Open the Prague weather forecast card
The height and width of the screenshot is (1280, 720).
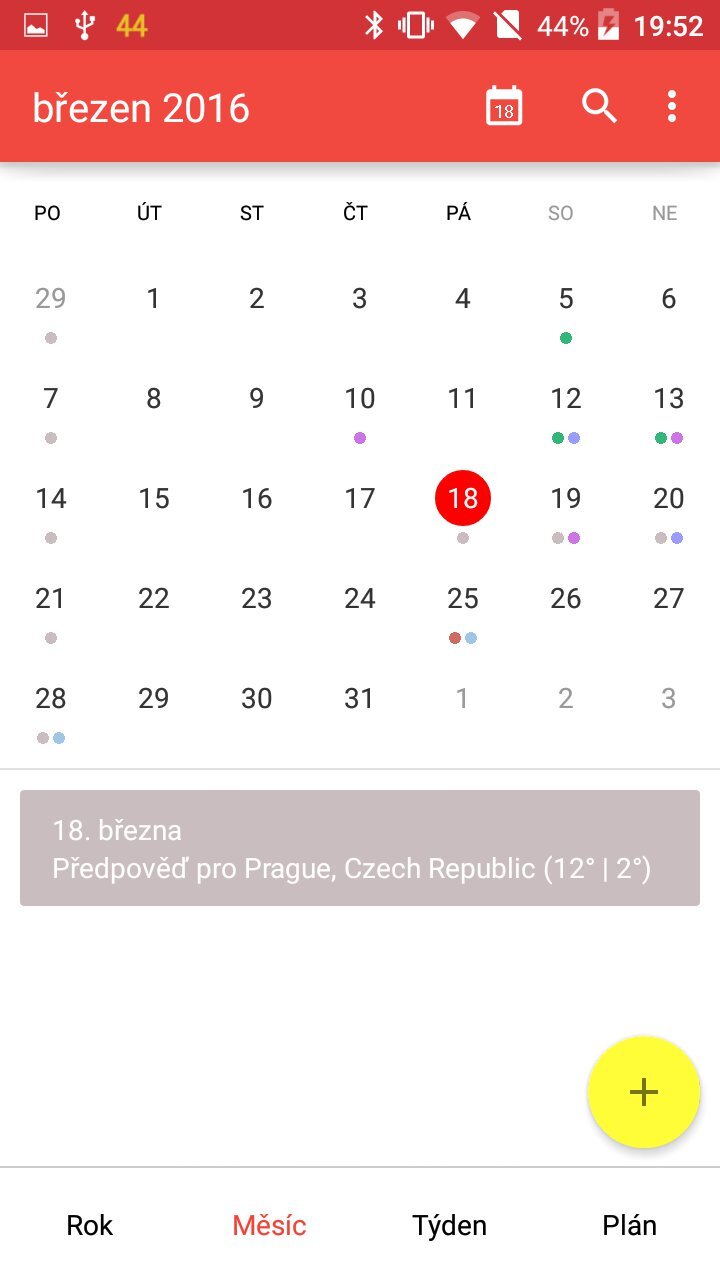360,848
